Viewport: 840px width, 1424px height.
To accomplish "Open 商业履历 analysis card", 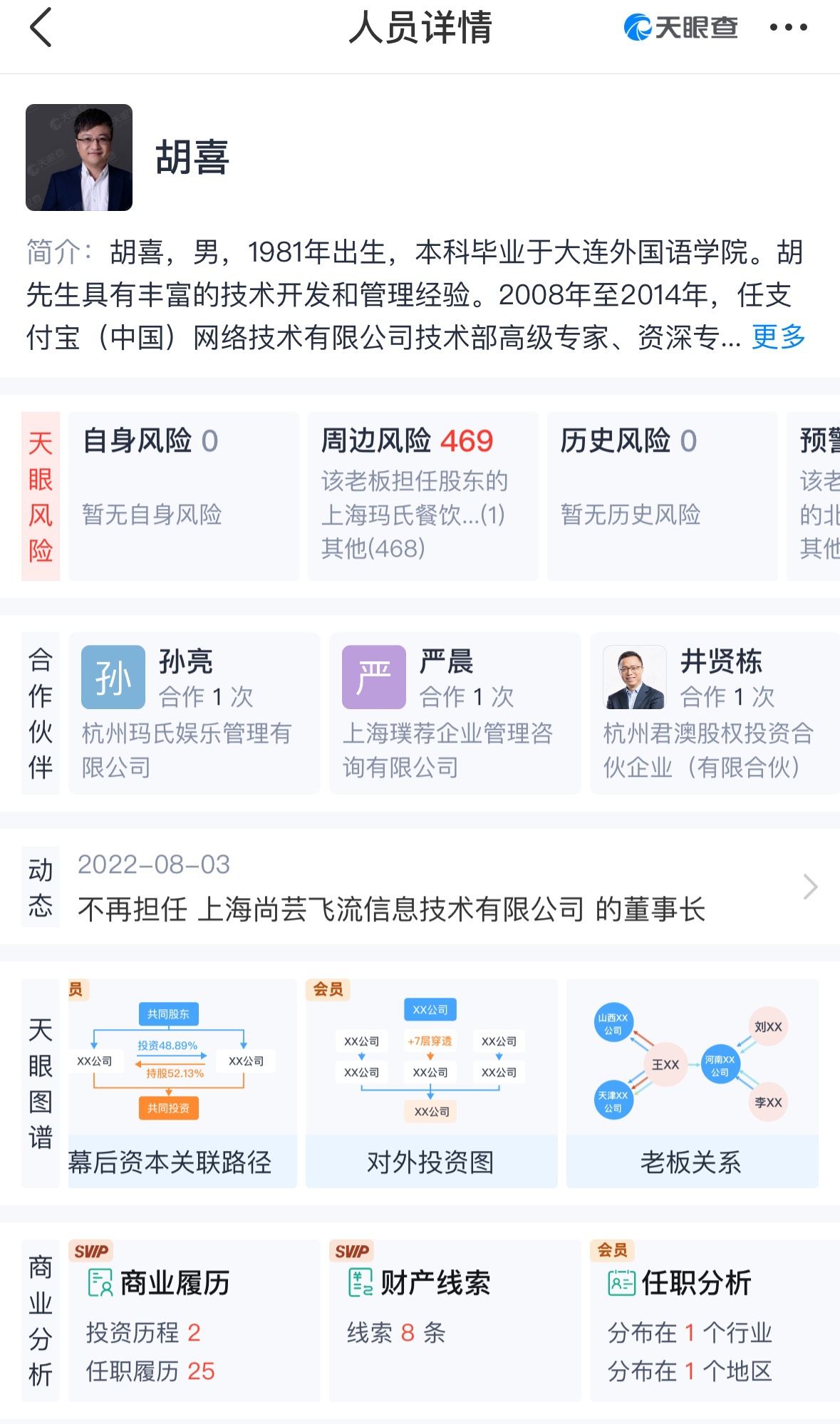I will tap(195, 1321).
